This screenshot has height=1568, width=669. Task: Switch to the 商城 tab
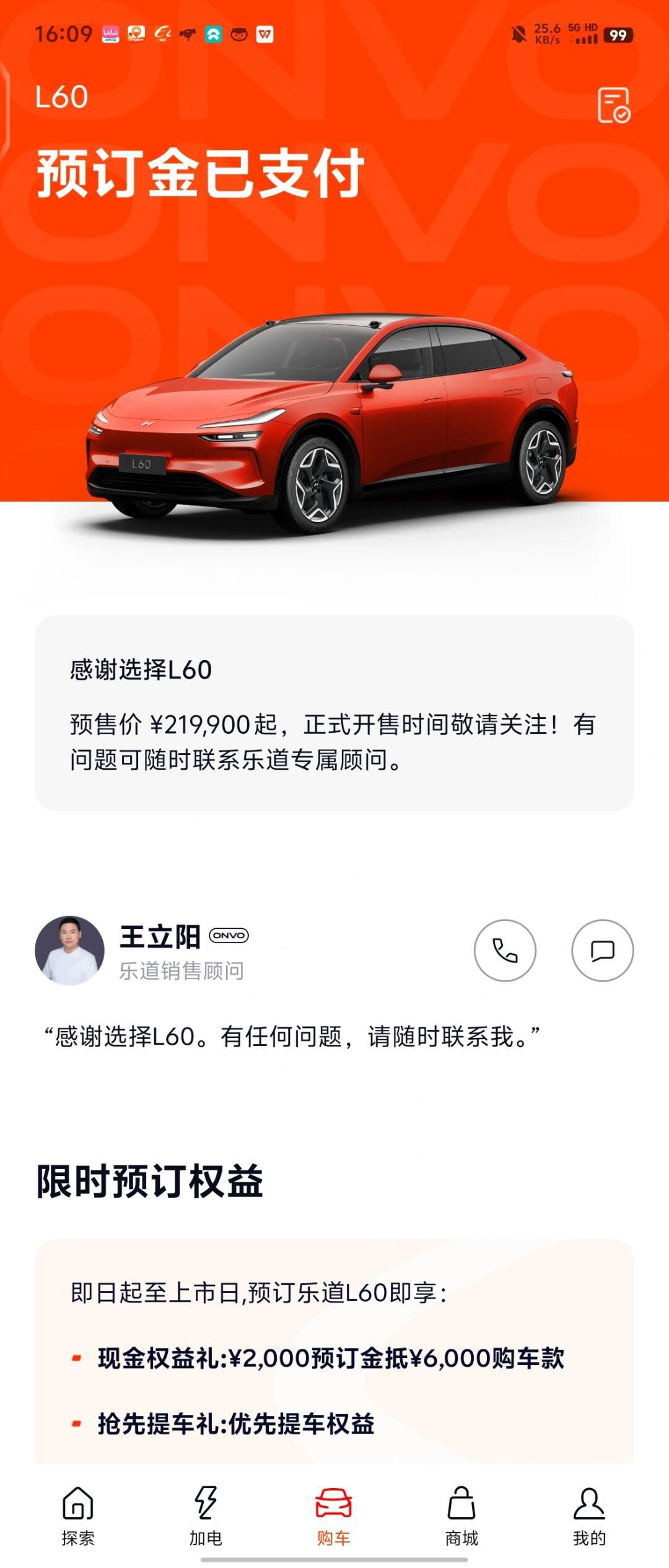pyautogui.click(x=462, y=1514)
